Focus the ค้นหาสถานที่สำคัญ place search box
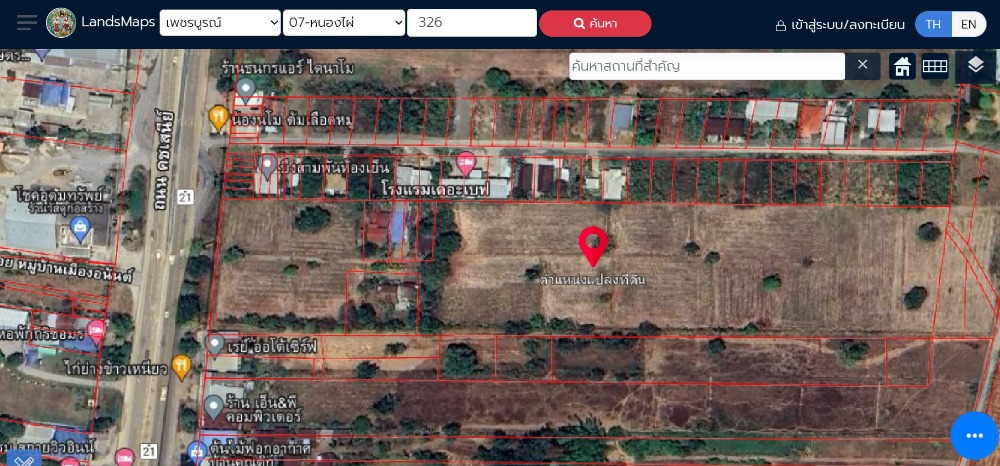The height and width of the screenshot is (466, 1000). tap(706, 66)
